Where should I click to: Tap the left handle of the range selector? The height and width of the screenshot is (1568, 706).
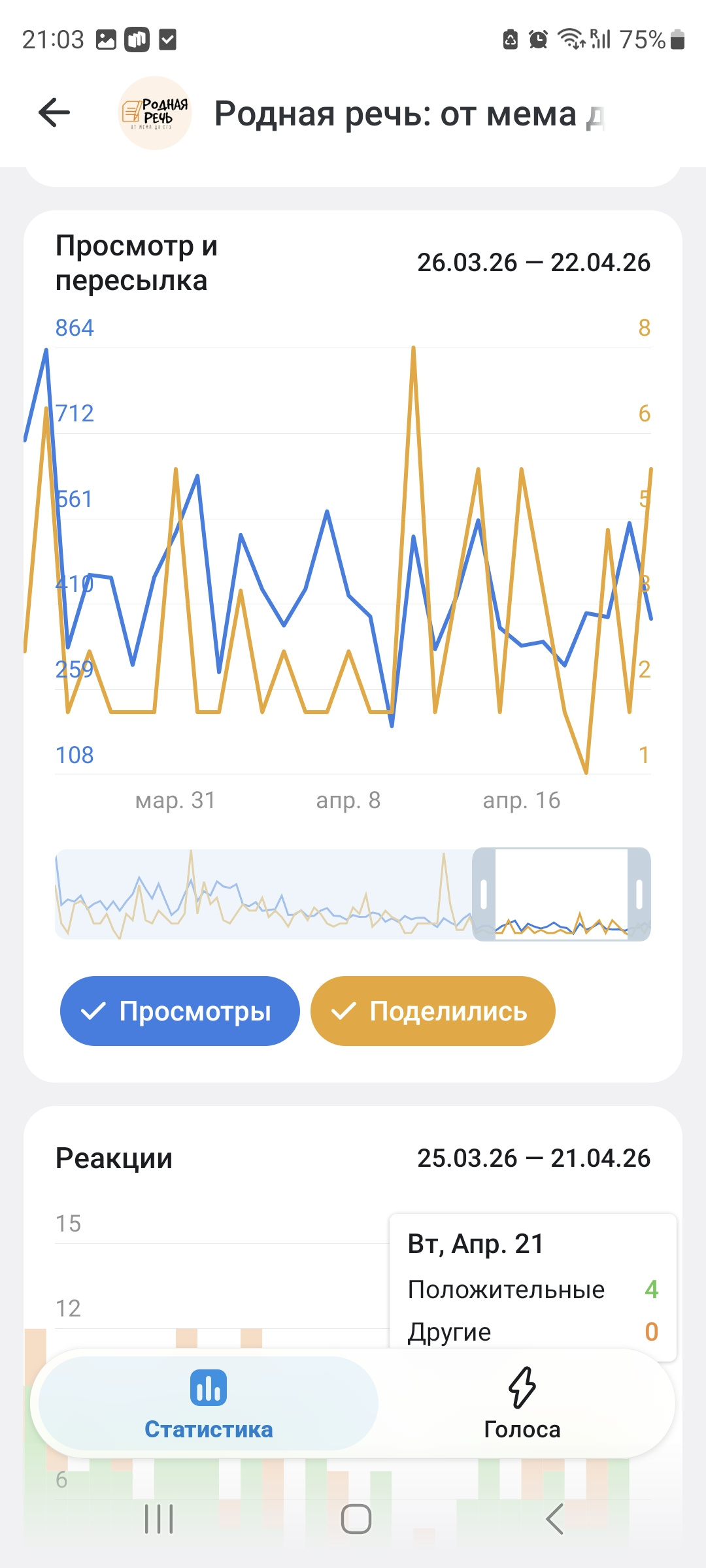pyautogui.click(x=484, y=894)
